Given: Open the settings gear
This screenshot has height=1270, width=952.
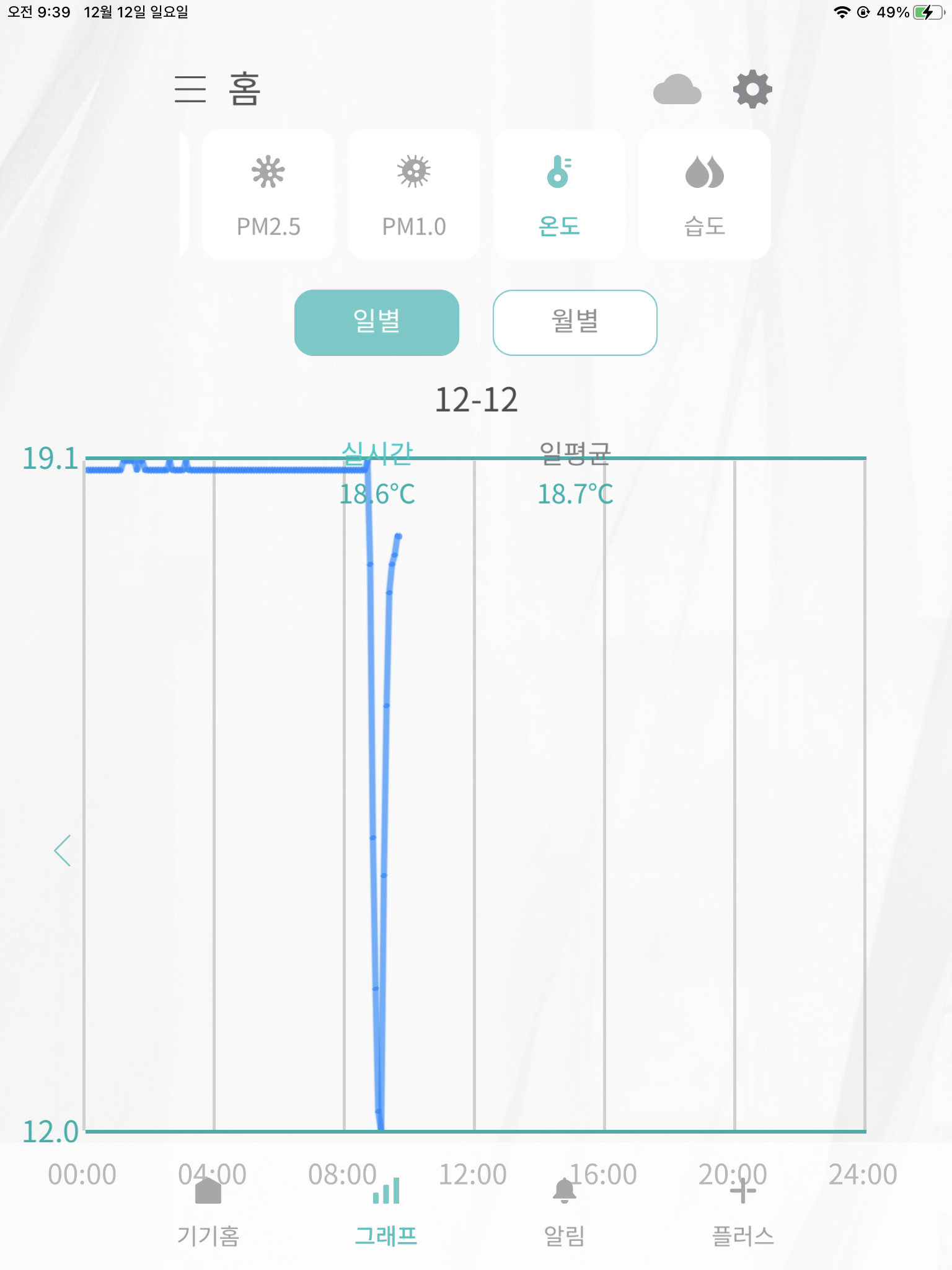Looking at the screenshot, I should [x=752, y=90].
